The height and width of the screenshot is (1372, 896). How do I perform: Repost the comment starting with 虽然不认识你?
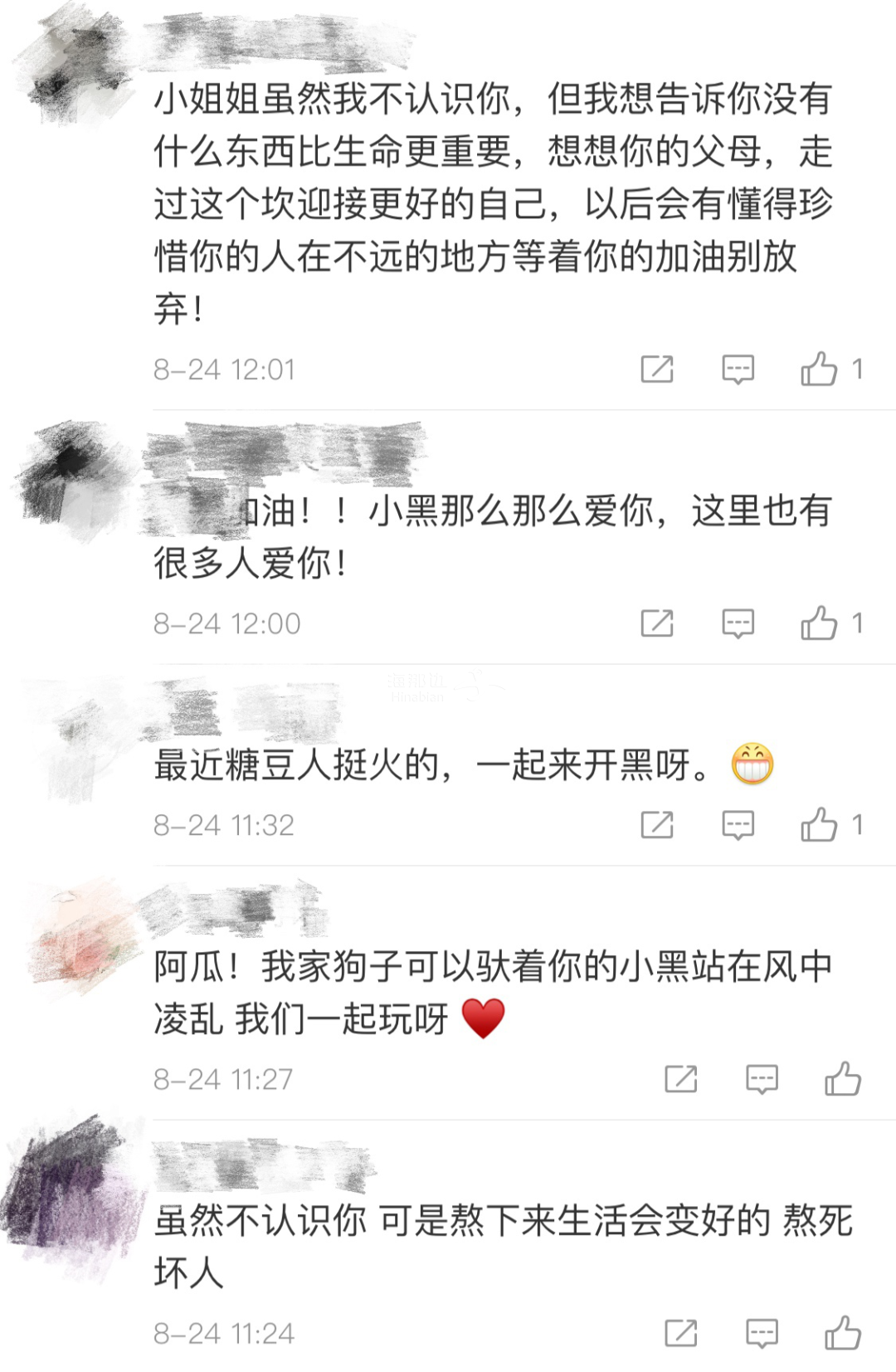click(681, 1333)
